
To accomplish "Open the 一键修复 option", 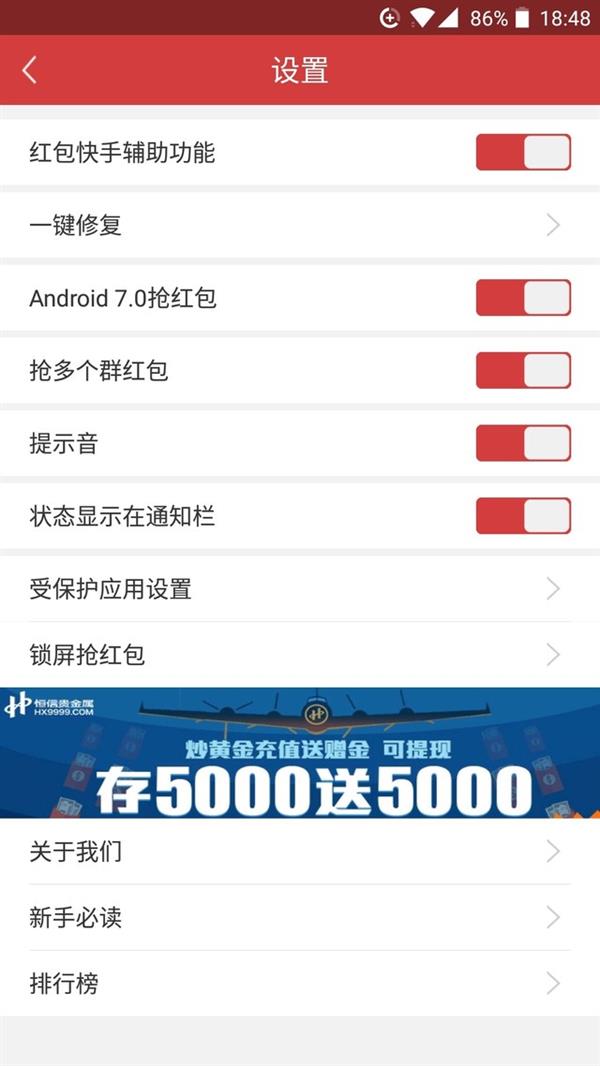I will (x=300, y=225).
